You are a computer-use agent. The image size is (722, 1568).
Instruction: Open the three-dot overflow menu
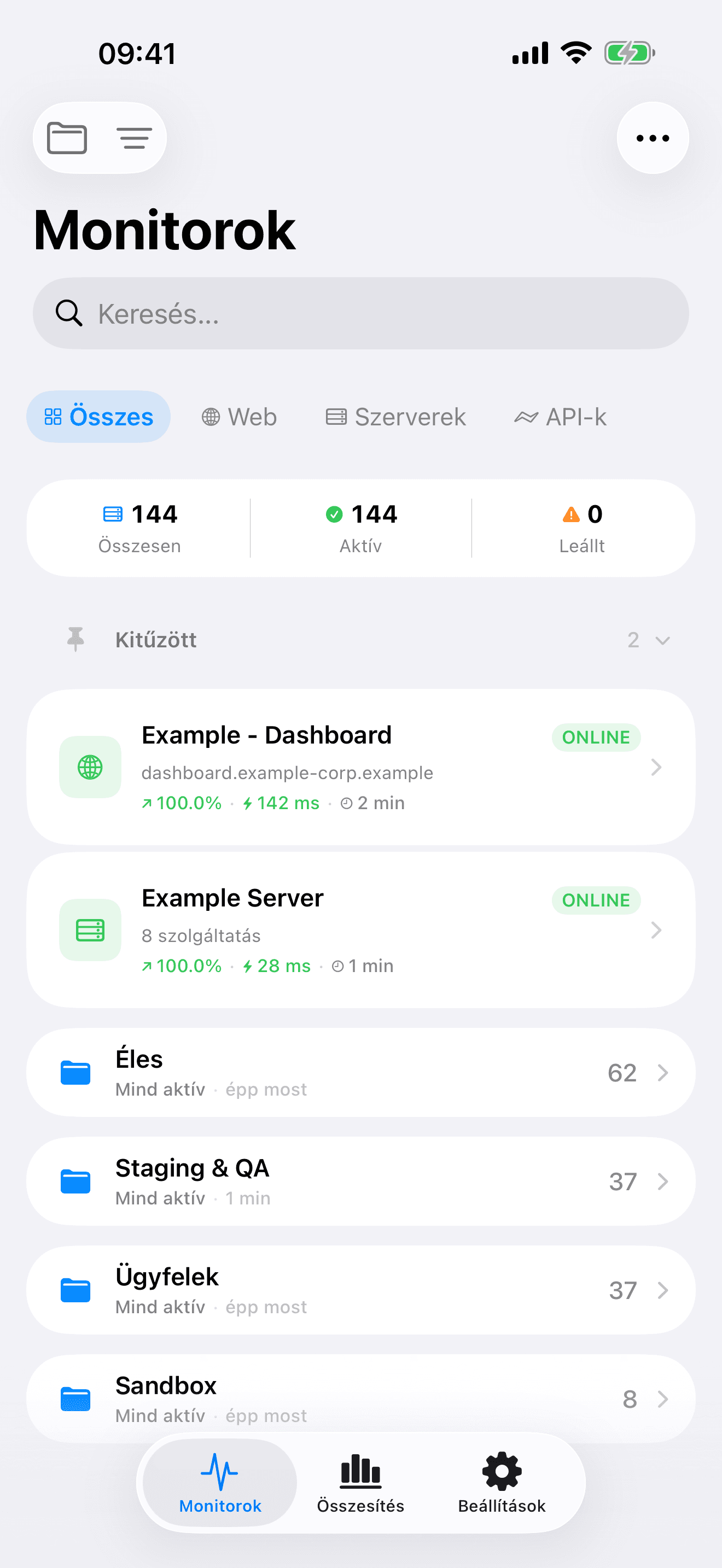pyautogui.click(x=652, y=138)
